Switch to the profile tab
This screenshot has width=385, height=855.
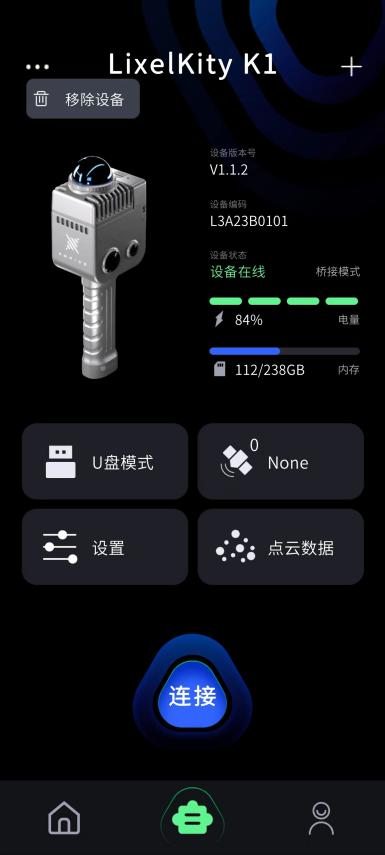point(321,818)
